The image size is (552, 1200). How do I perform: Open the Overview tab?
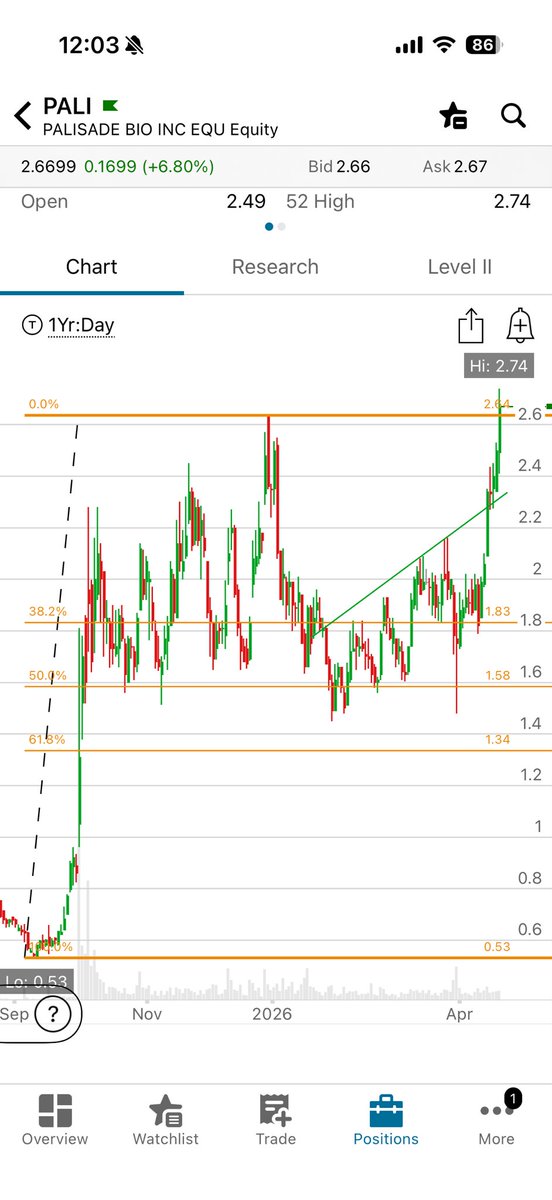(55, 1120)
